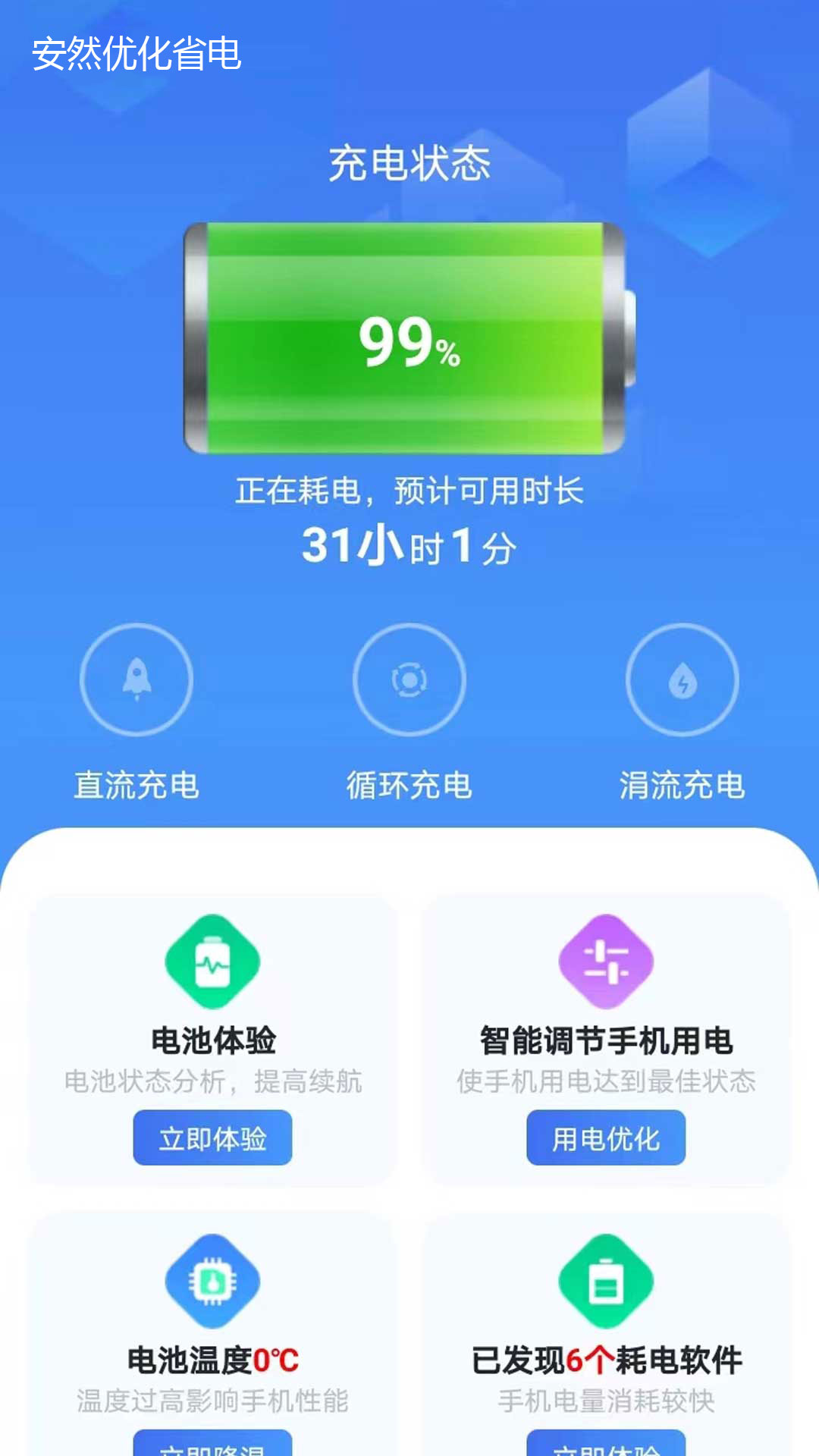Screen dimensions: 819x1456
Task: Tap the 涓流充电 lightning drop icon
Action: (682, 680)
